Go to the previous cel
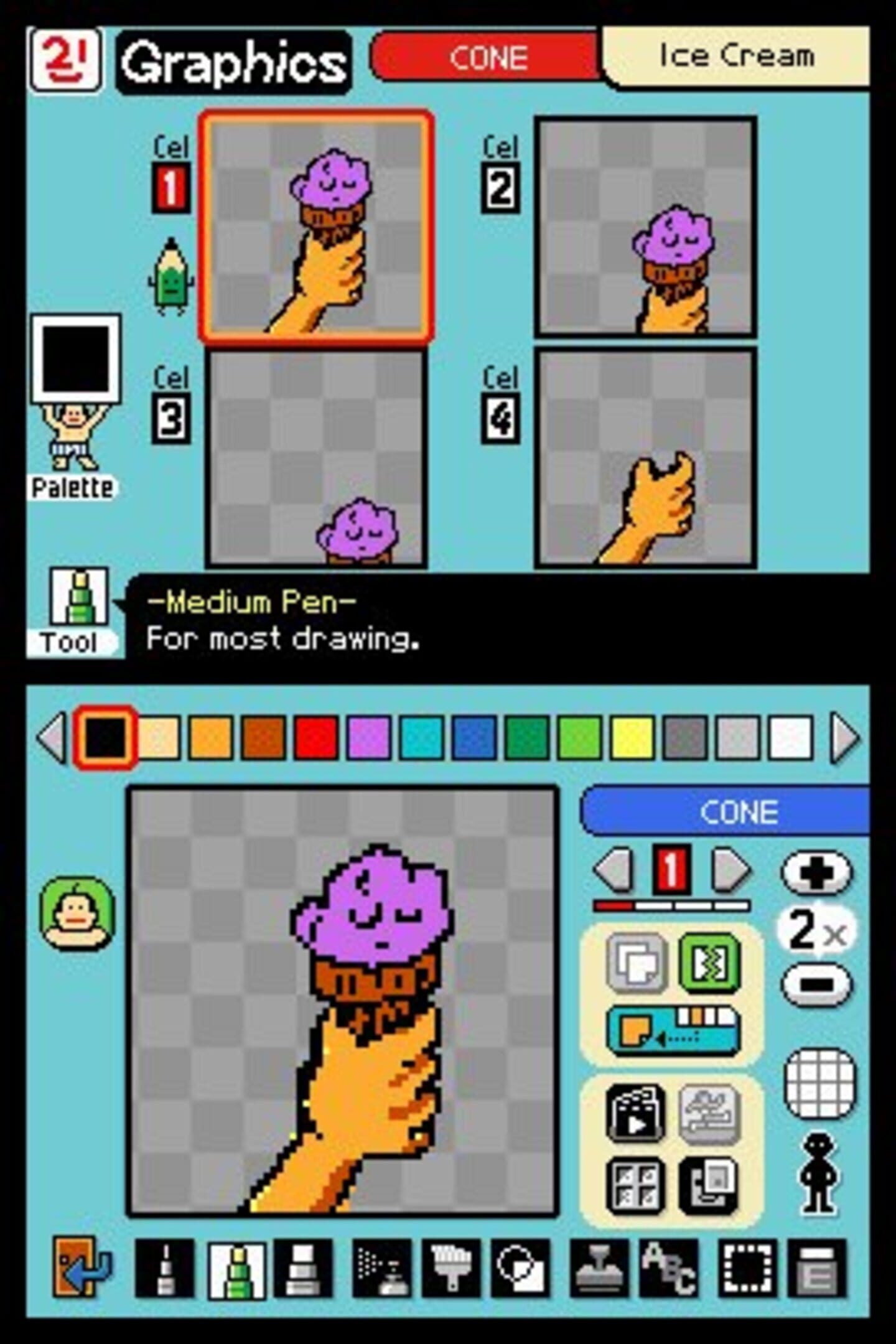The image size is (896, 1344). pos(614,869)
